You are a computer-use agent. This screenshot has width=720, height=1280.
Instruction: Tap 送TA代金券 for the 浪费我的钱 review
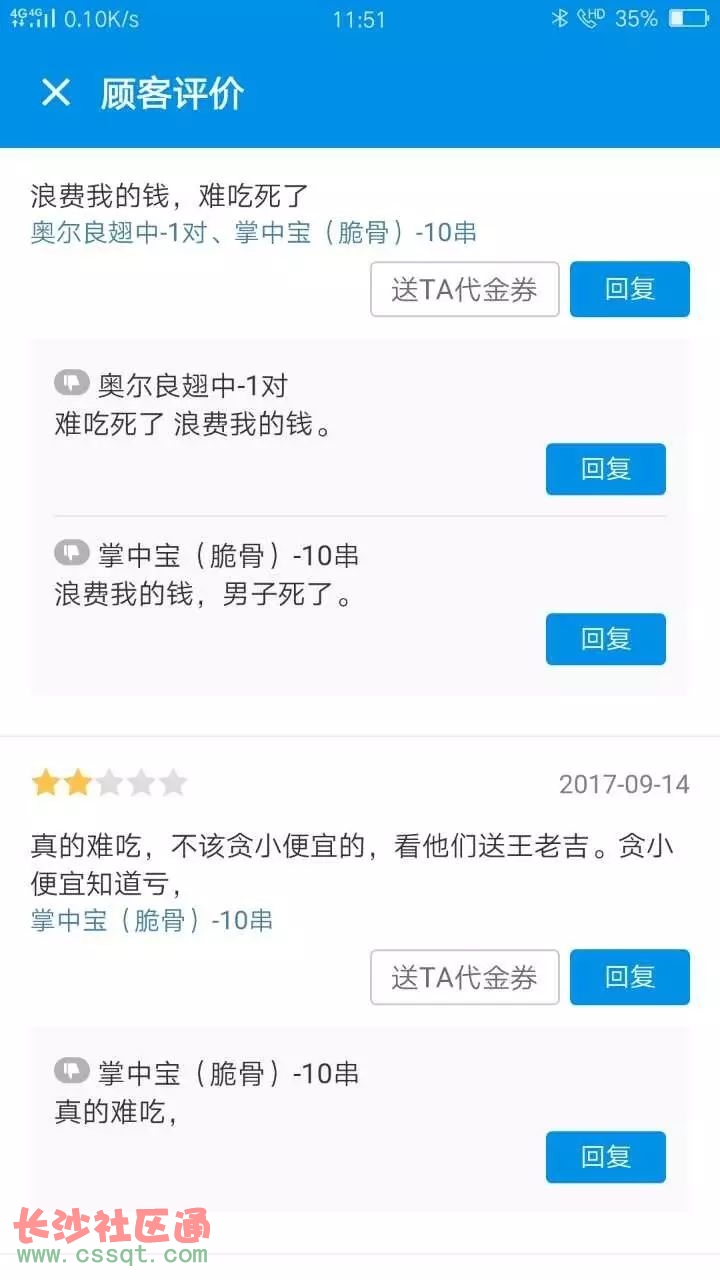coord(465,289)
